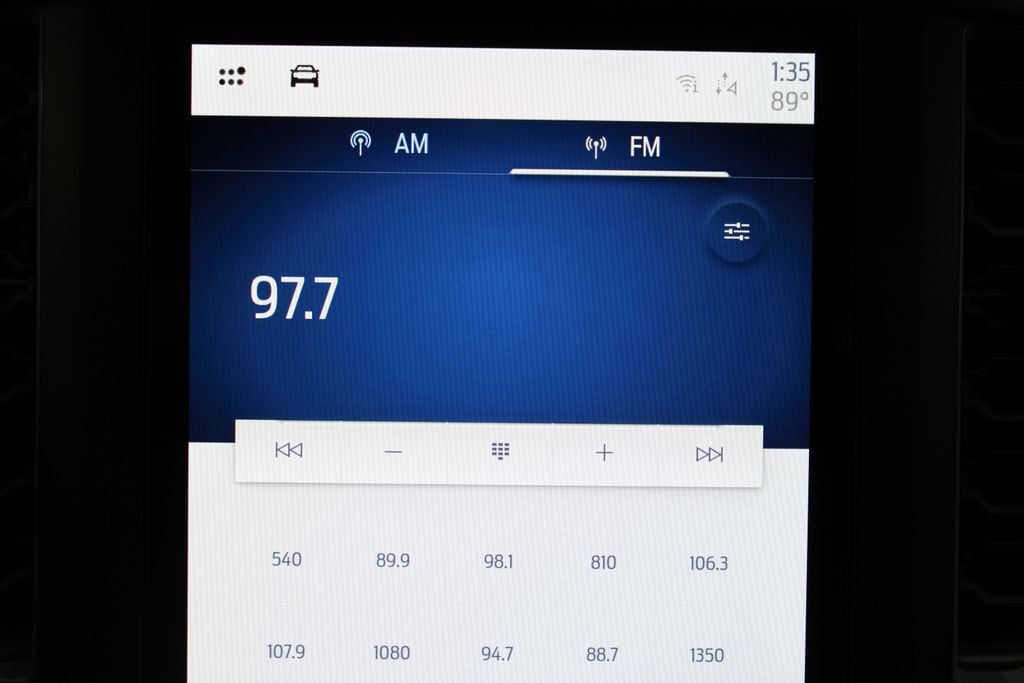Image resolution: width=1024 pixels, height=683 pixels.
Task: Select the FM band tab
Action: (624, 147)
